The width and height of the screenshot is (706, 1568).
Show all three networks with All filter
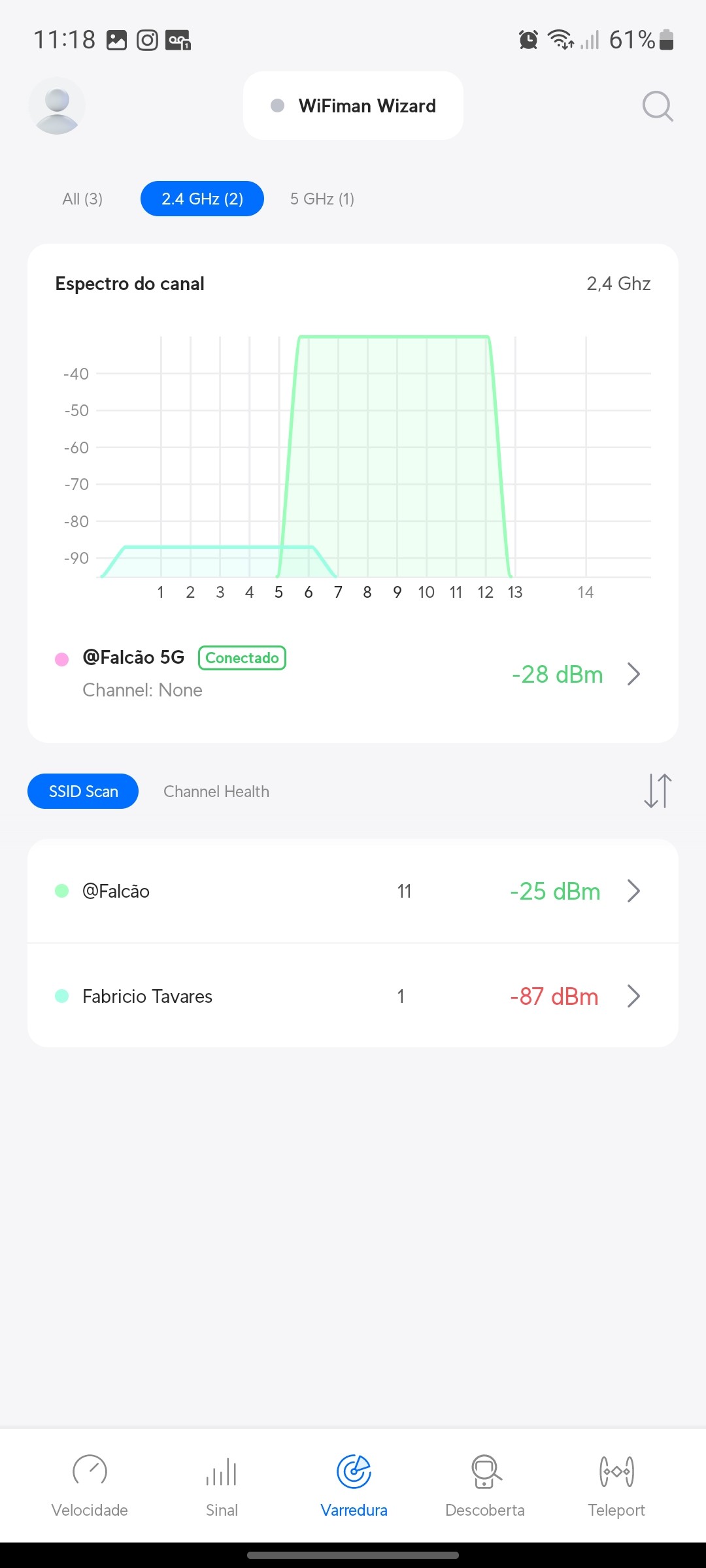point(82,199)
